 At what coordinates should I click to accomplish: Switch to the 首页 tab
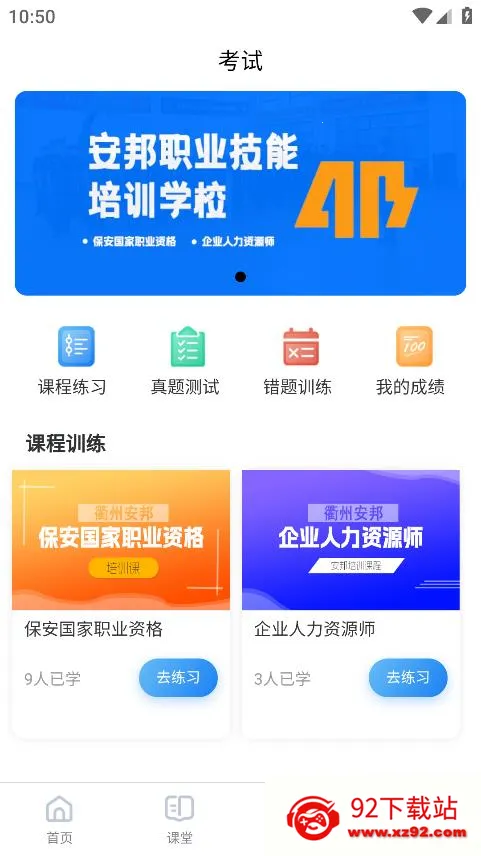click(x=60, y=819)
